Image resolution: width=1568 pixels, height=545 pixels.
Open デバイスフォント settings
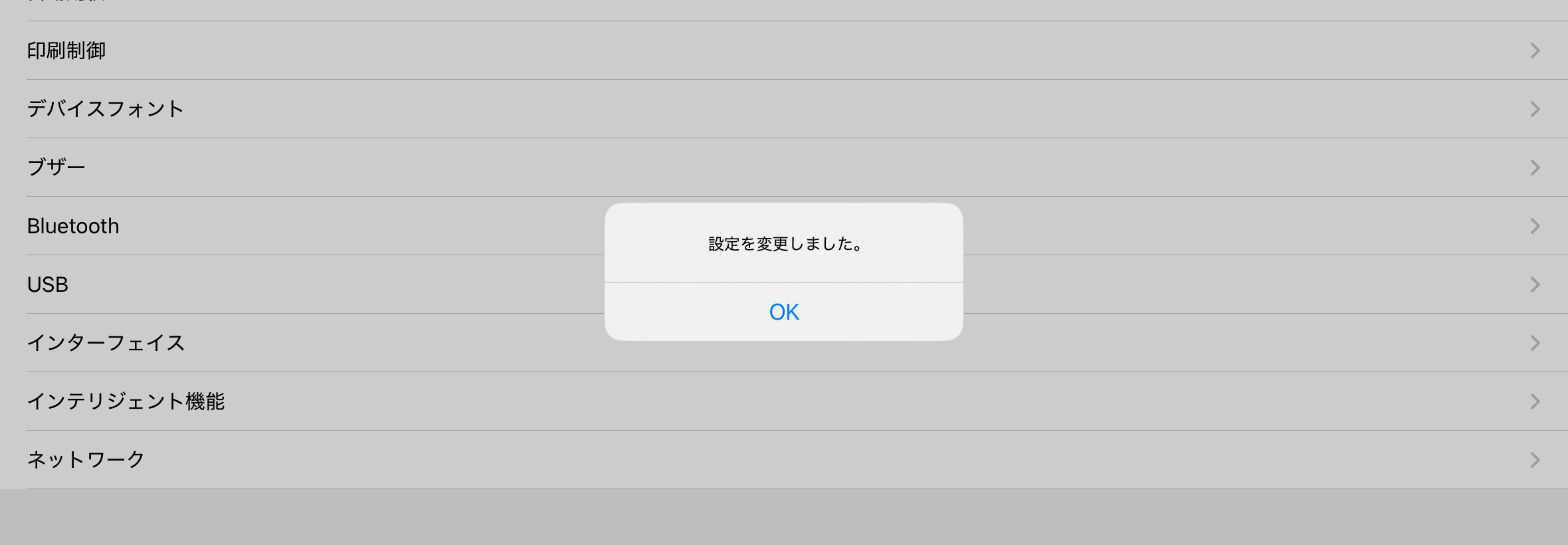click(105, 109)
